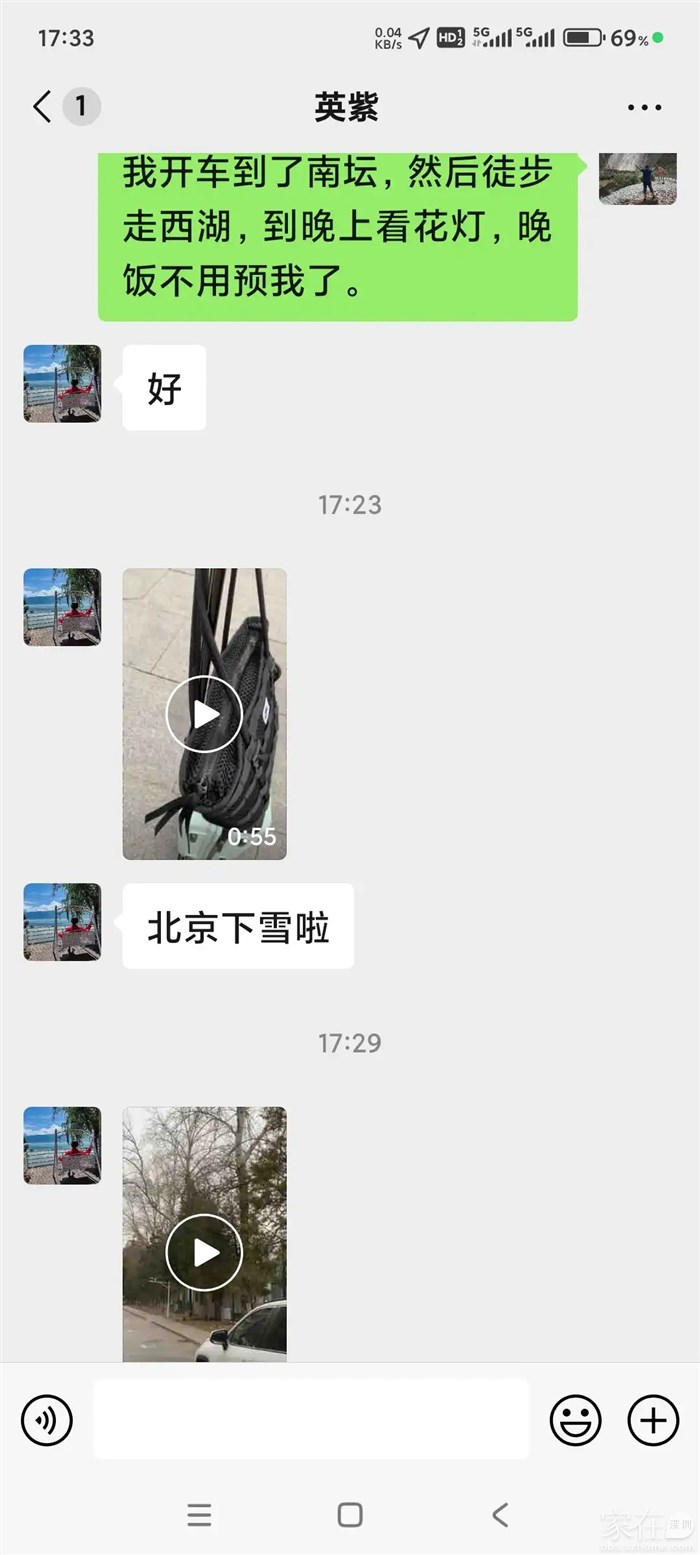Go back to the chat list
This screenshot has height=1555, width=700.
(42, 107)
